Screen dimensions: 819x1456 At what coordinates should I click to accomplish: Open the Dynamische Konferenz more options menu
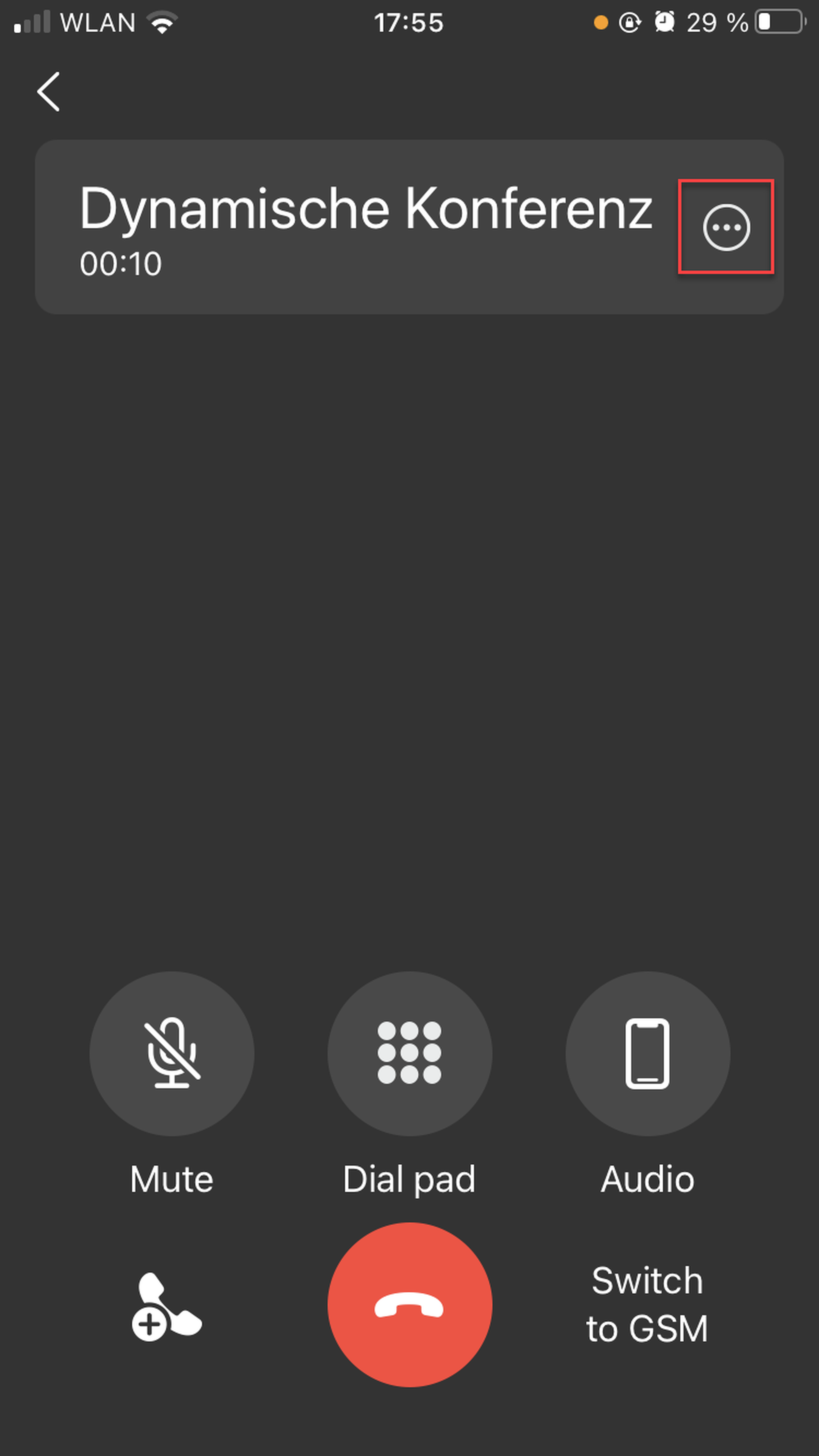(726, 227)
